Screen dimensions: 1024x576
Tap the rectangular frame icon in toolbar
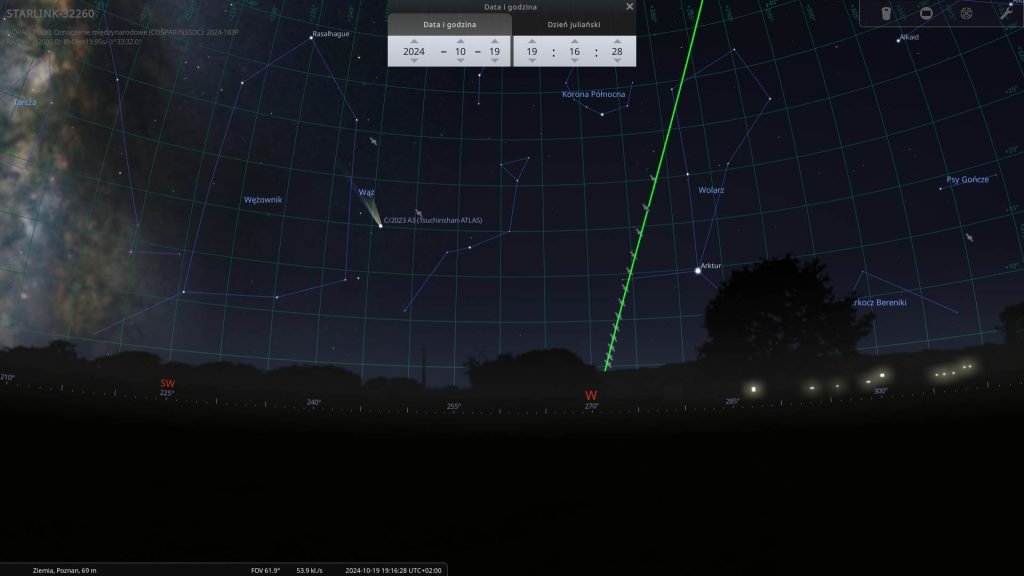tap(926, 13)
